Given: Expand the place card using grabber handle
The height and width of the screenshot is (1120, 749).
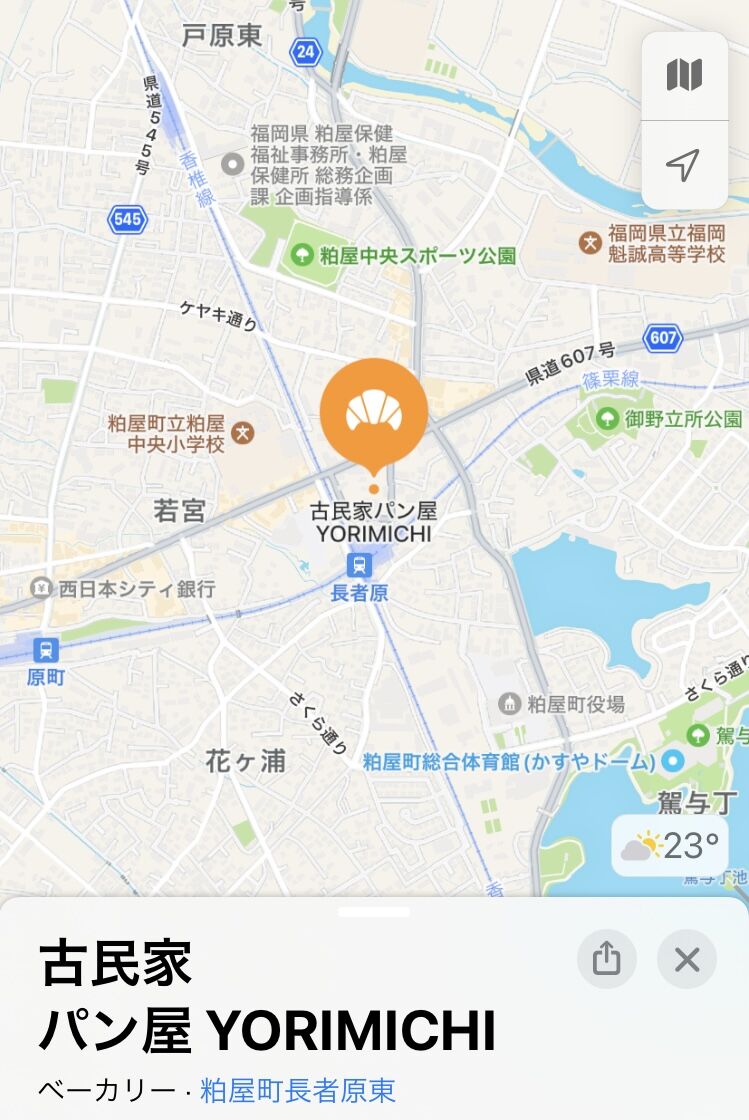Looking at the screenshot, I should [x=374, y=912].
